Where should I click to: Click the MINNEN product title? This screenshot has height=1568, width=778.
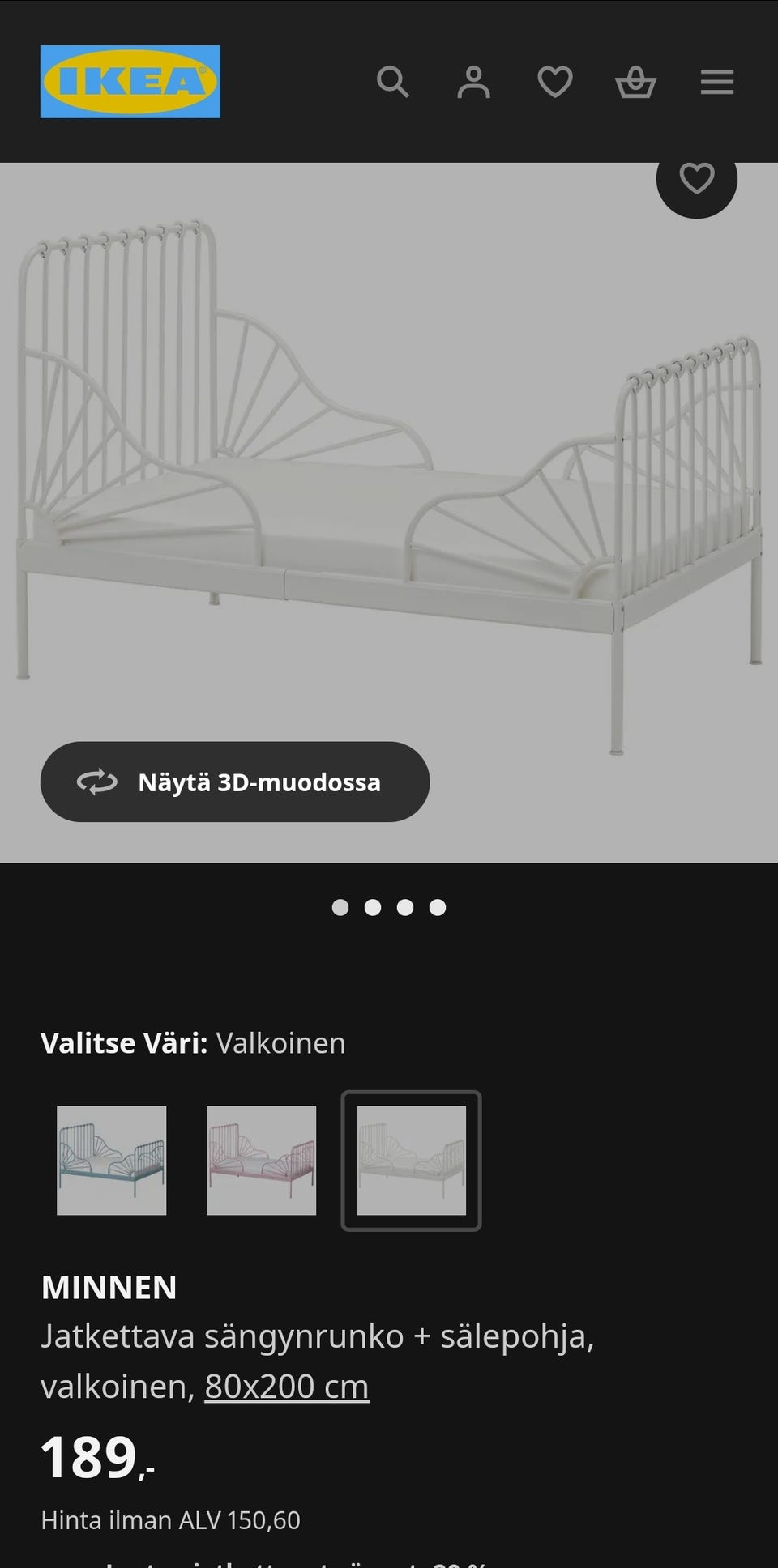click(x=110, y=1286)
